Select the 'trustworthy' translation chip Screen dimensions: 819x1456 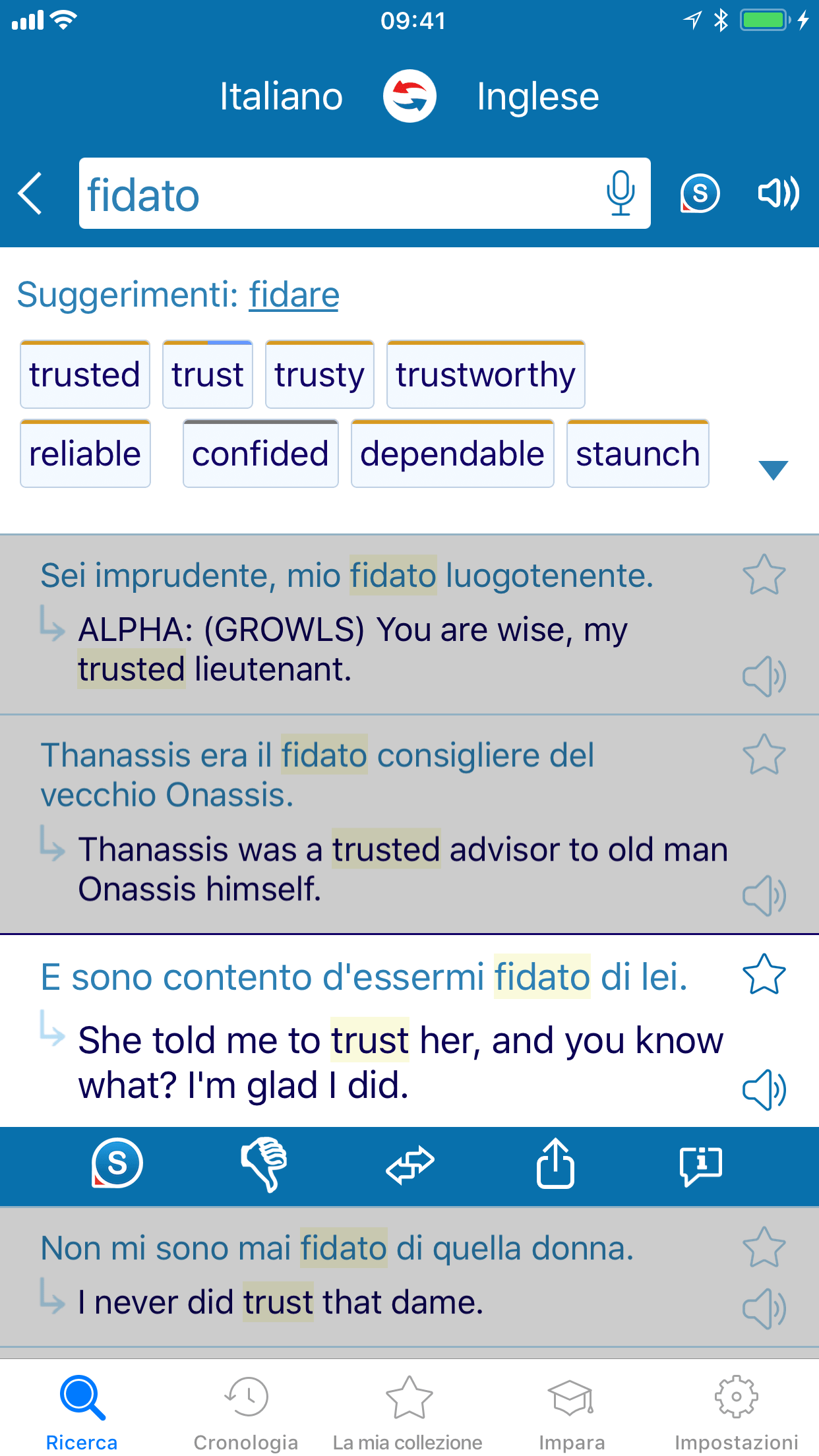[x=486, y=374]
